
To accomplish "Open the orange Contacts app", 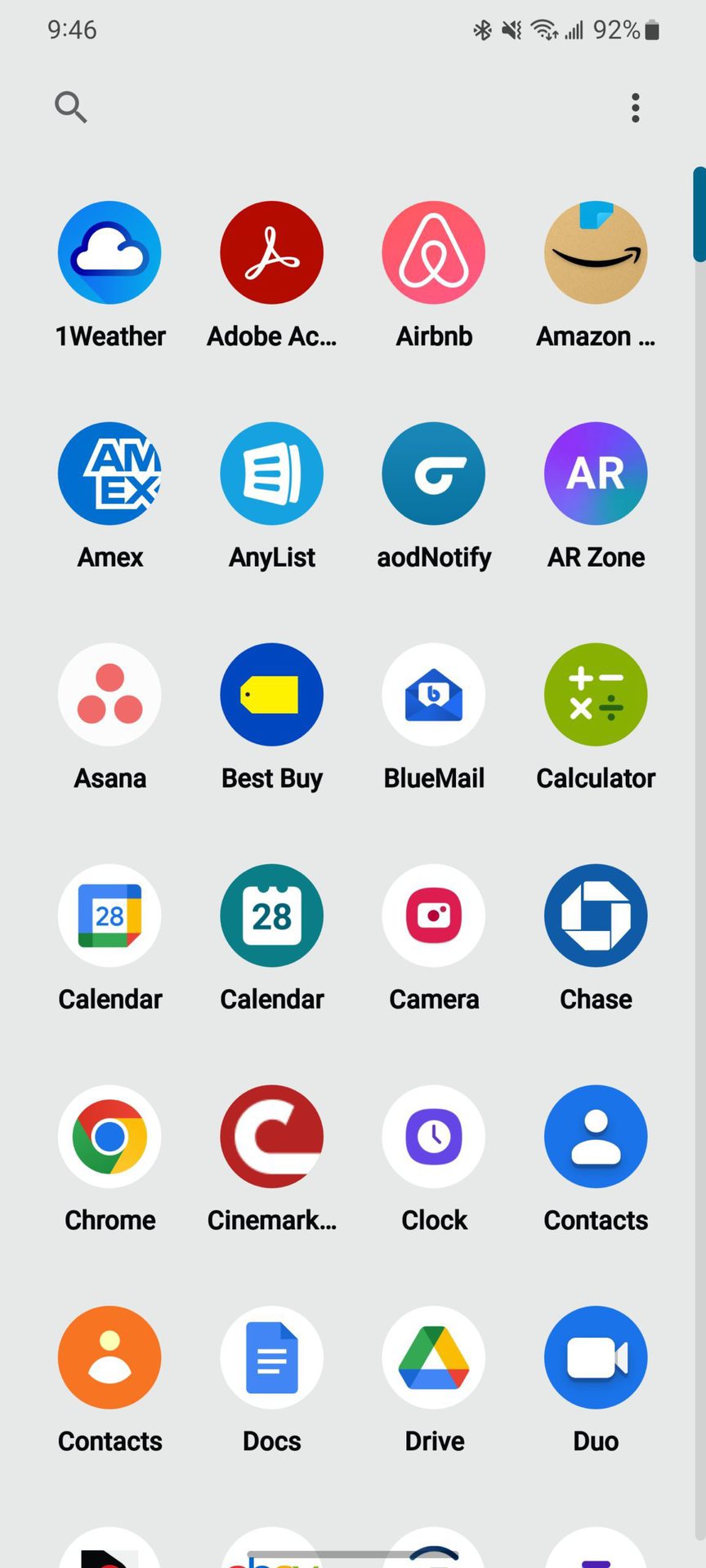I will pyautogui.click(x=109, y=1358).
